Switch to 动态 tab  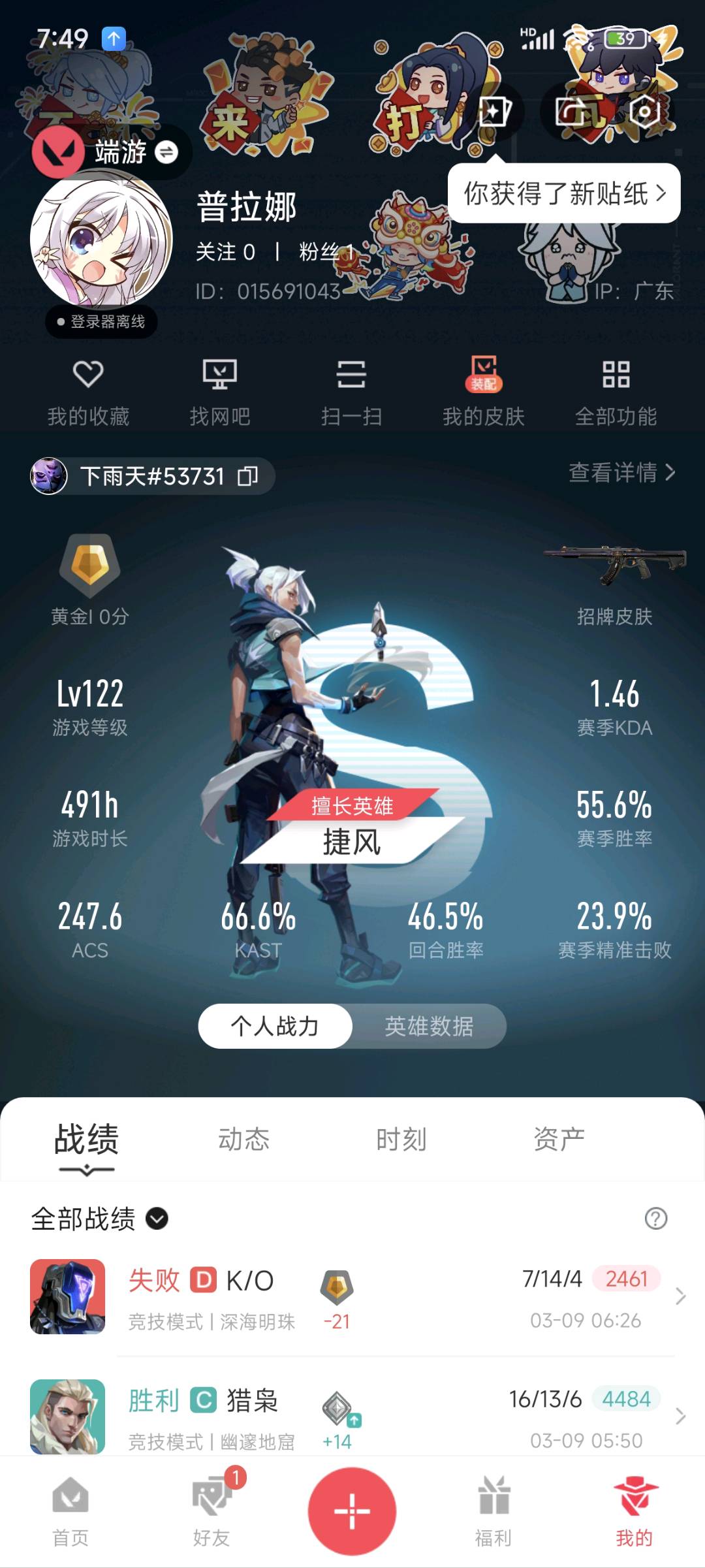tap(243, 1140)
